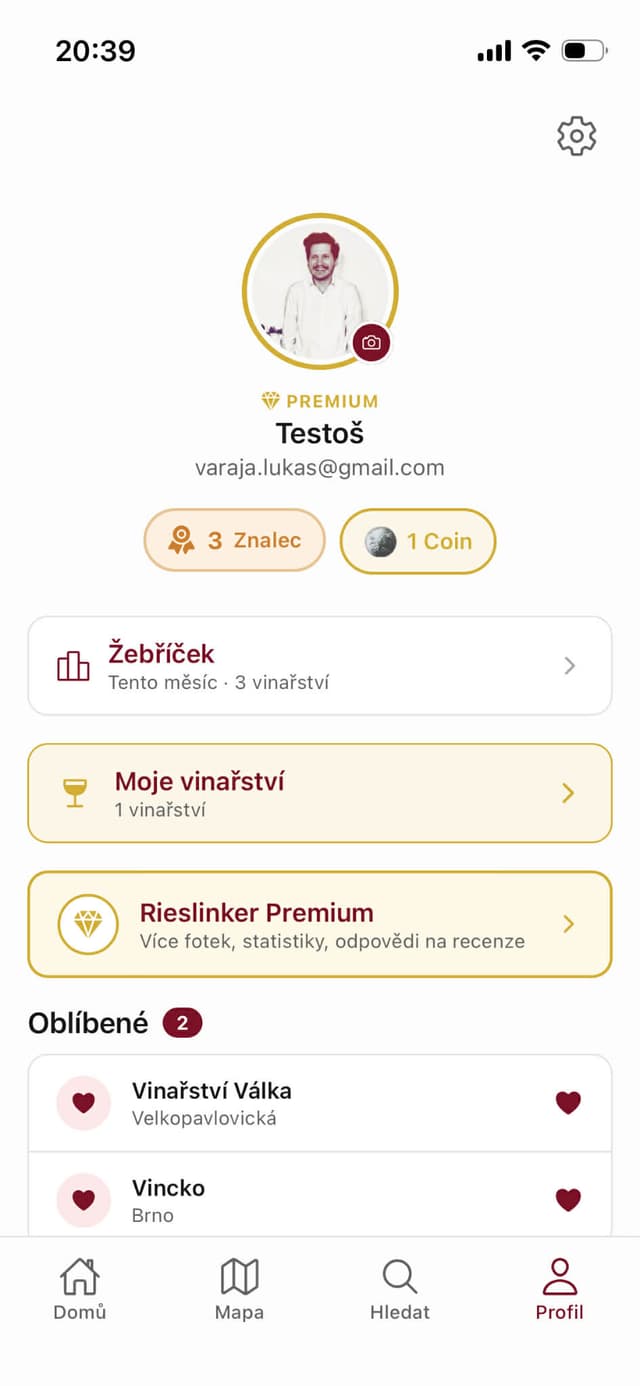Unfavorite Vinařství Válka with the heart
Viewport: 640px width, 1386px height.
pyautogui.click(x=568, y=1103)
